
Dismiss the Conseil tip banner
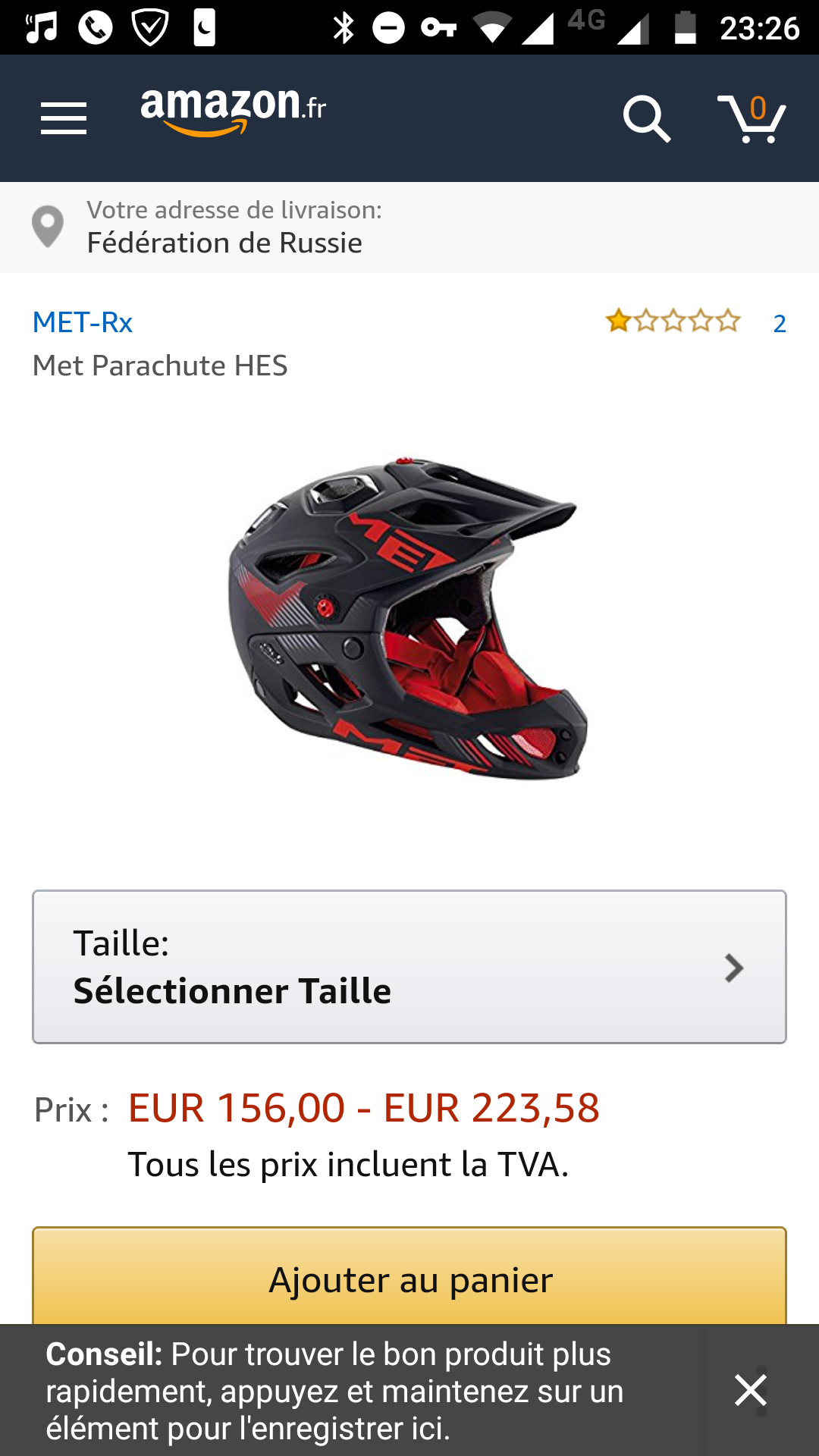point(750,1390)
